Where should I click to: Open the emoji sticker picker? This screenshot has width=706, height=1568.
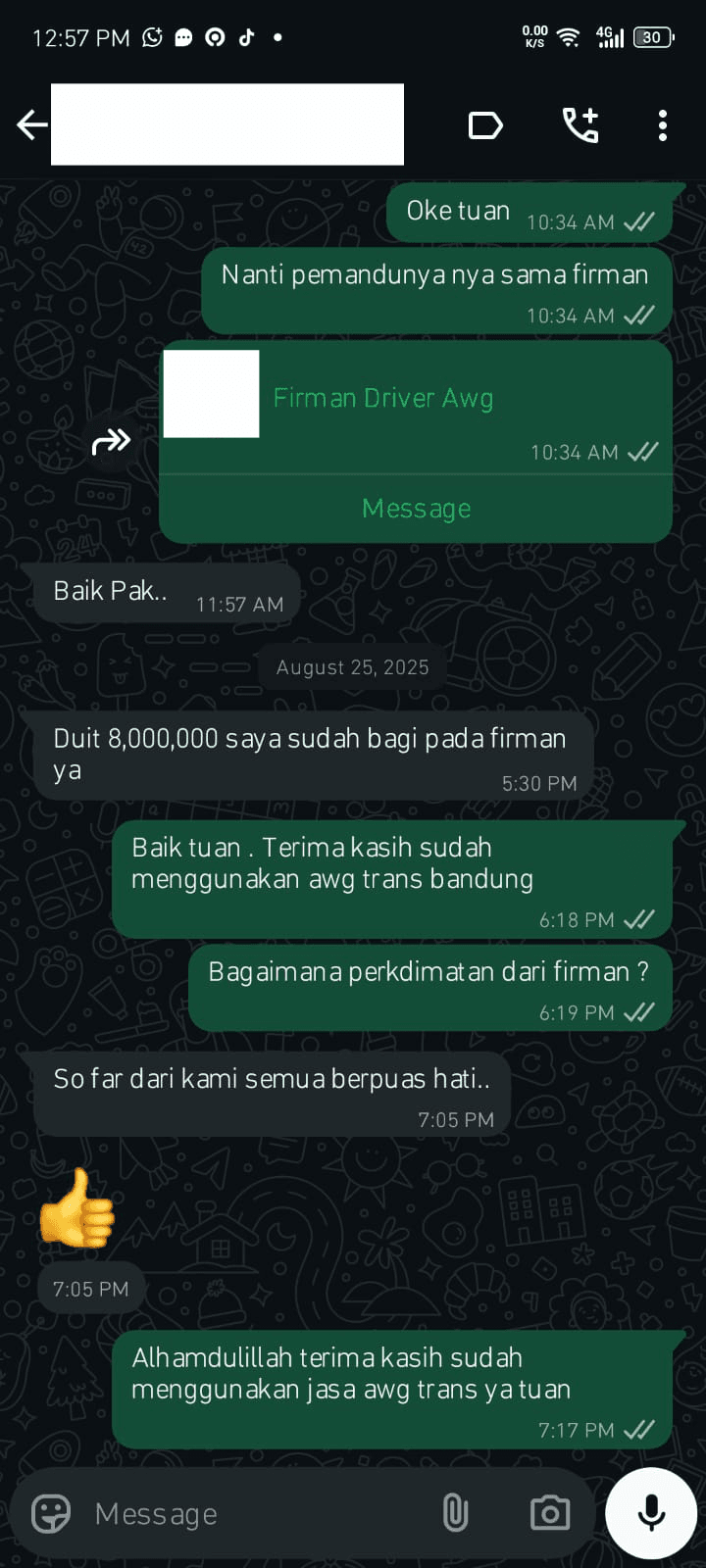51,1514
